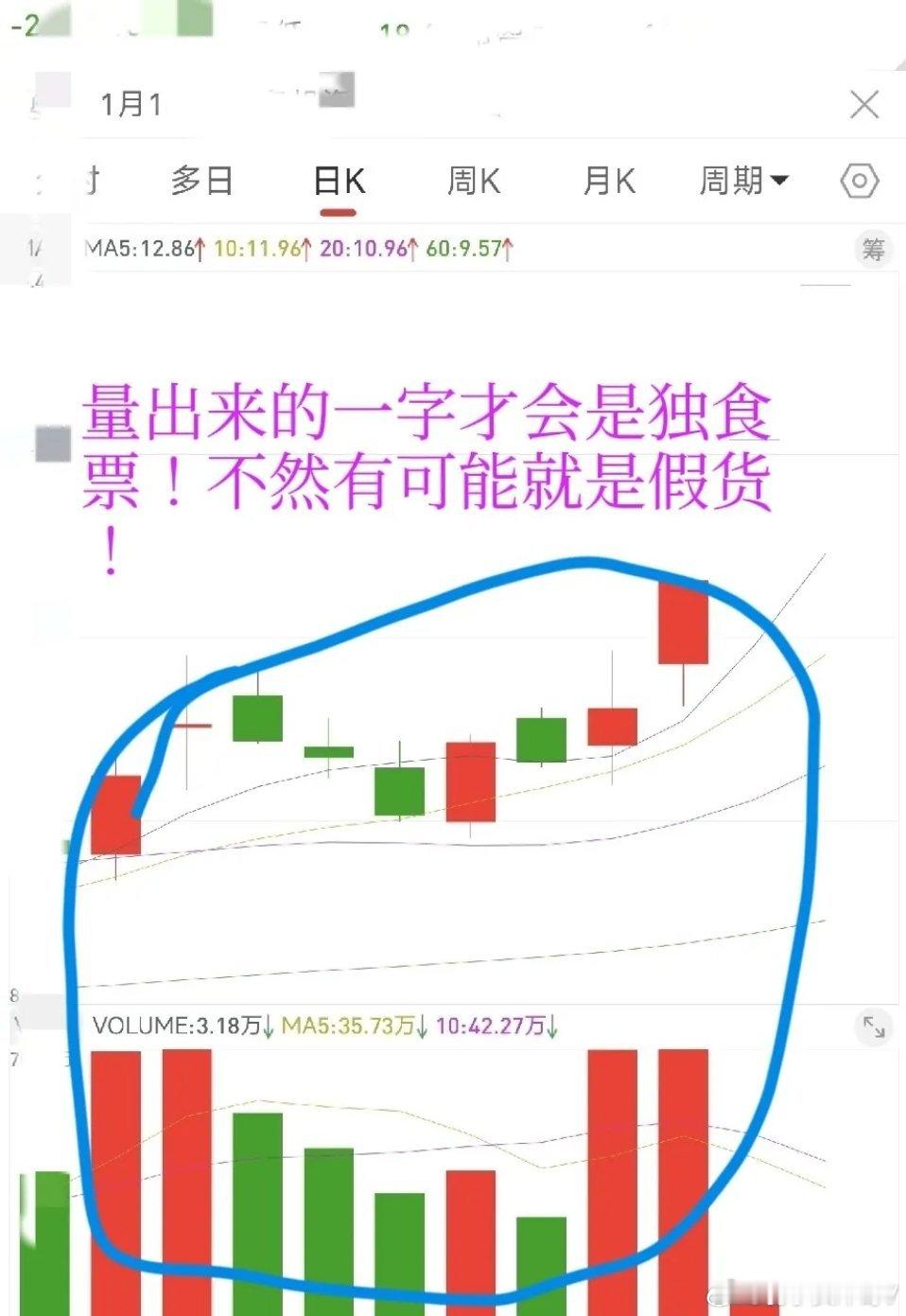The image size is (906, 1316).
Task: Switch on the 月K monthly view
Action: [x=609, y=180]
